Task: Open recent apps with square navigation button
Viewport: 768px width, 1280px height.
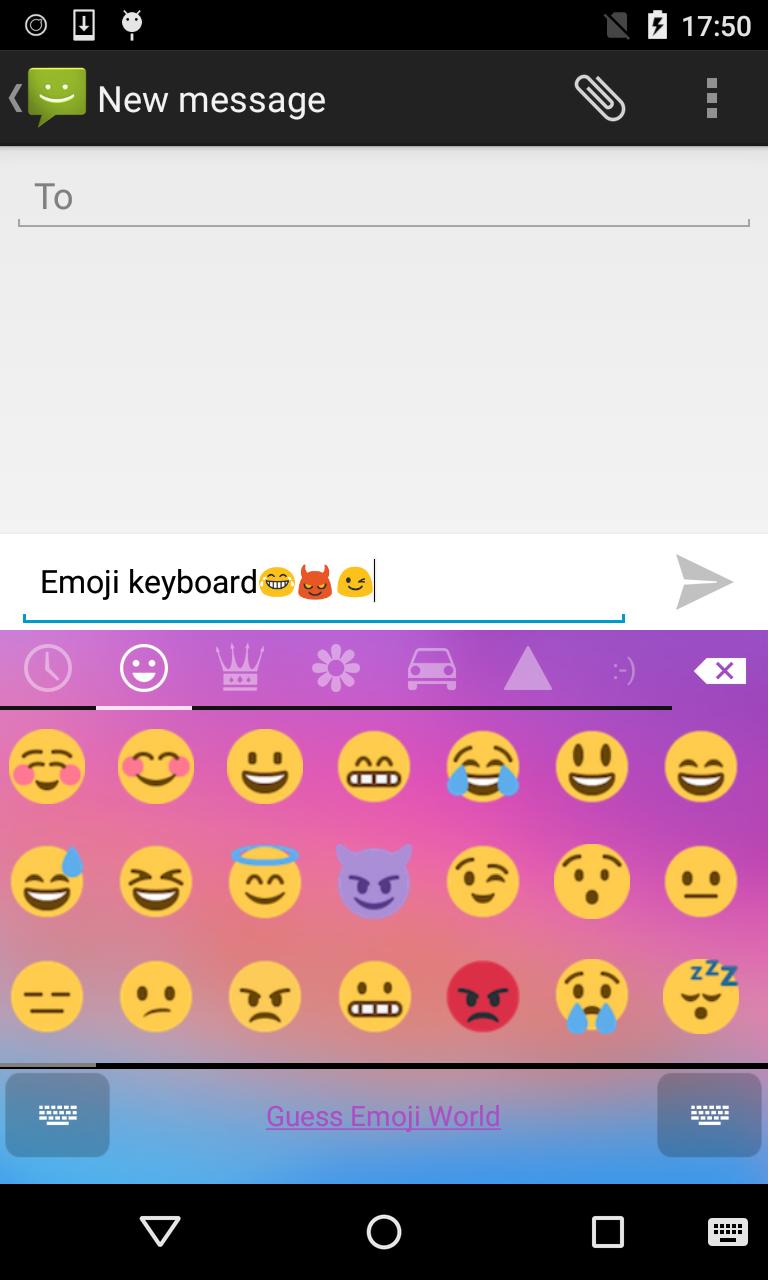Action: point(605,1232)
